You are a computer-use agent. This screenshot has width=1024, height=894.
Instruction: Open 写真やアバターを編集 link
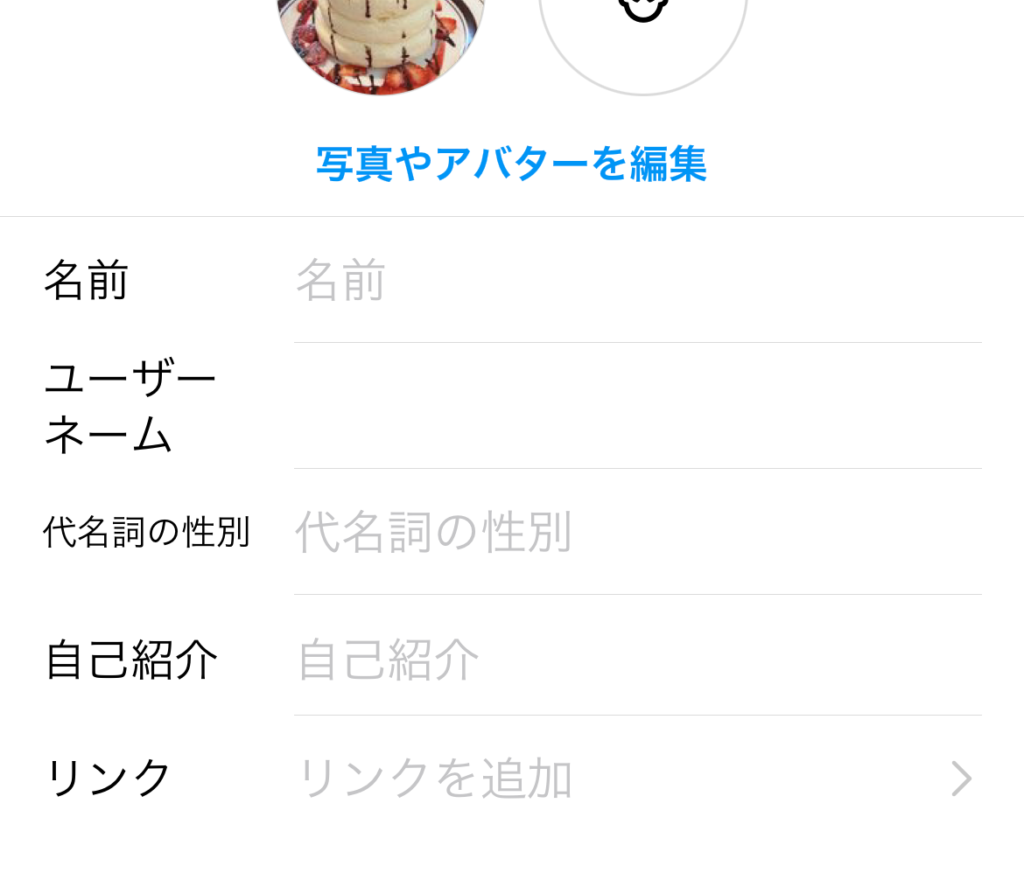click(x=511, y=165)
